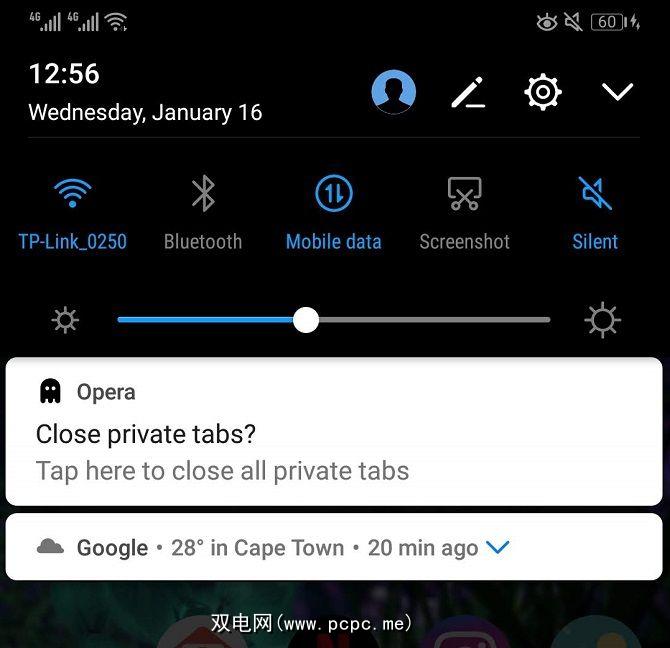Toggle Silent mode off

tap(595, 194)
